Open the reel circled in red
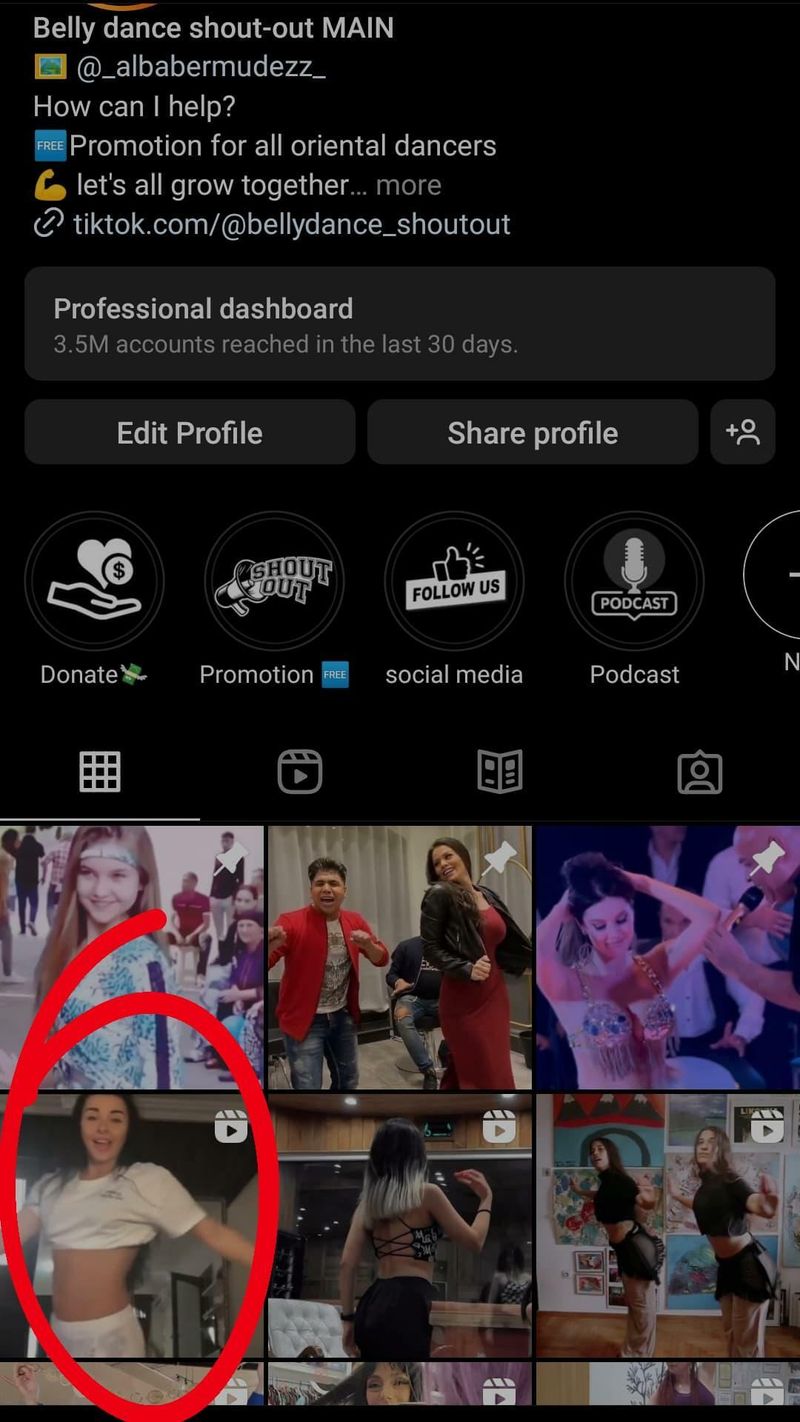The height and width of the screenshot is (1422, 800). [x=132, y=1225]
